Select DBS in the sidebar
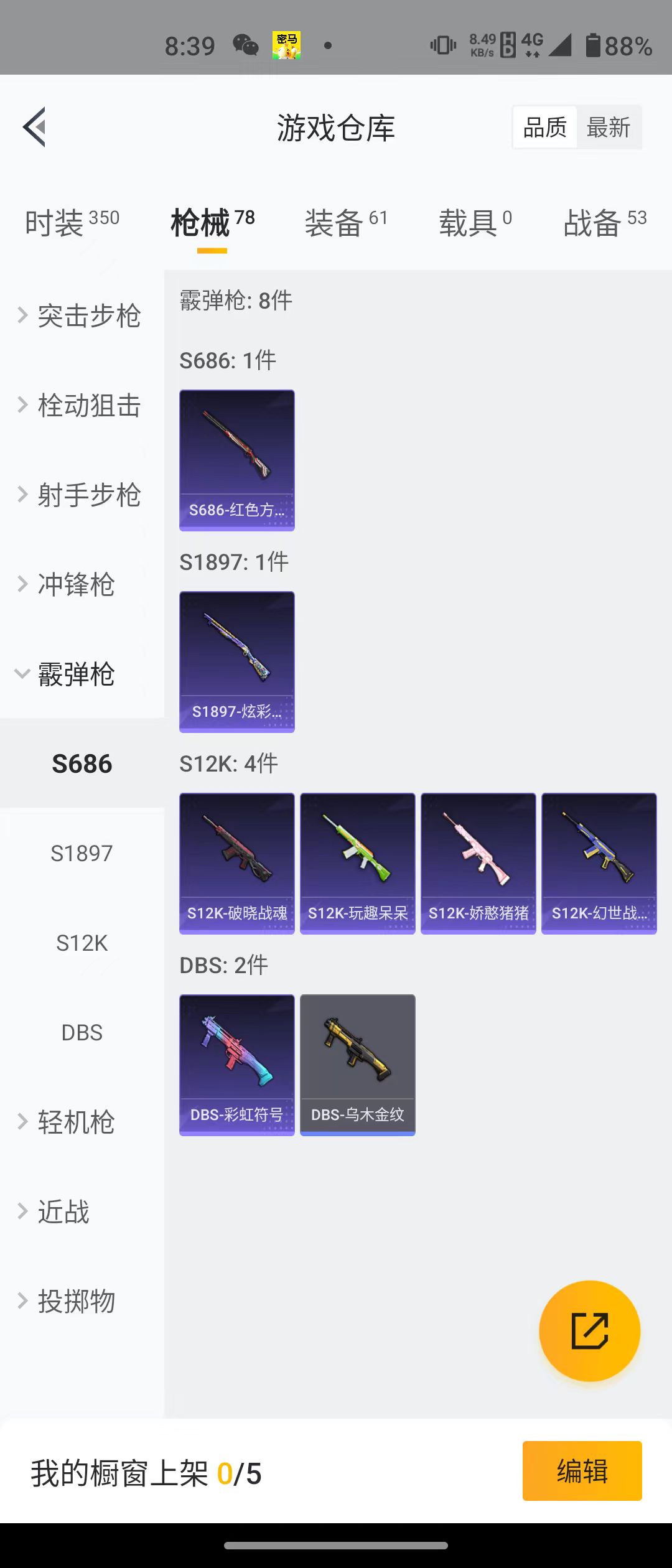This screenshot has width=672, height=1568. point(82,1032)
